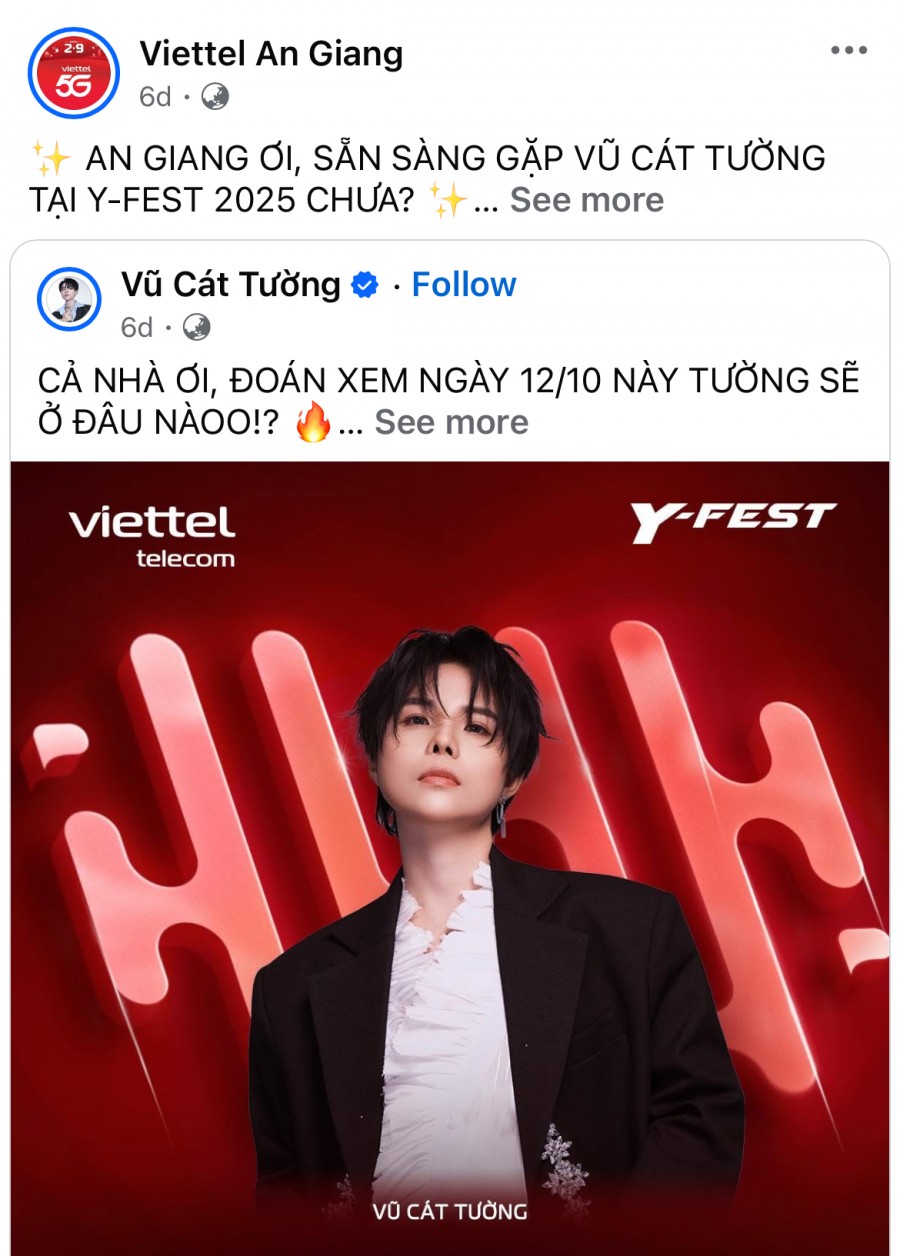This screenshot has width=900, height=1256.
Task: Tap Vũ Cát Tường's avatar in shared post
Action: (x=70, y=298)
